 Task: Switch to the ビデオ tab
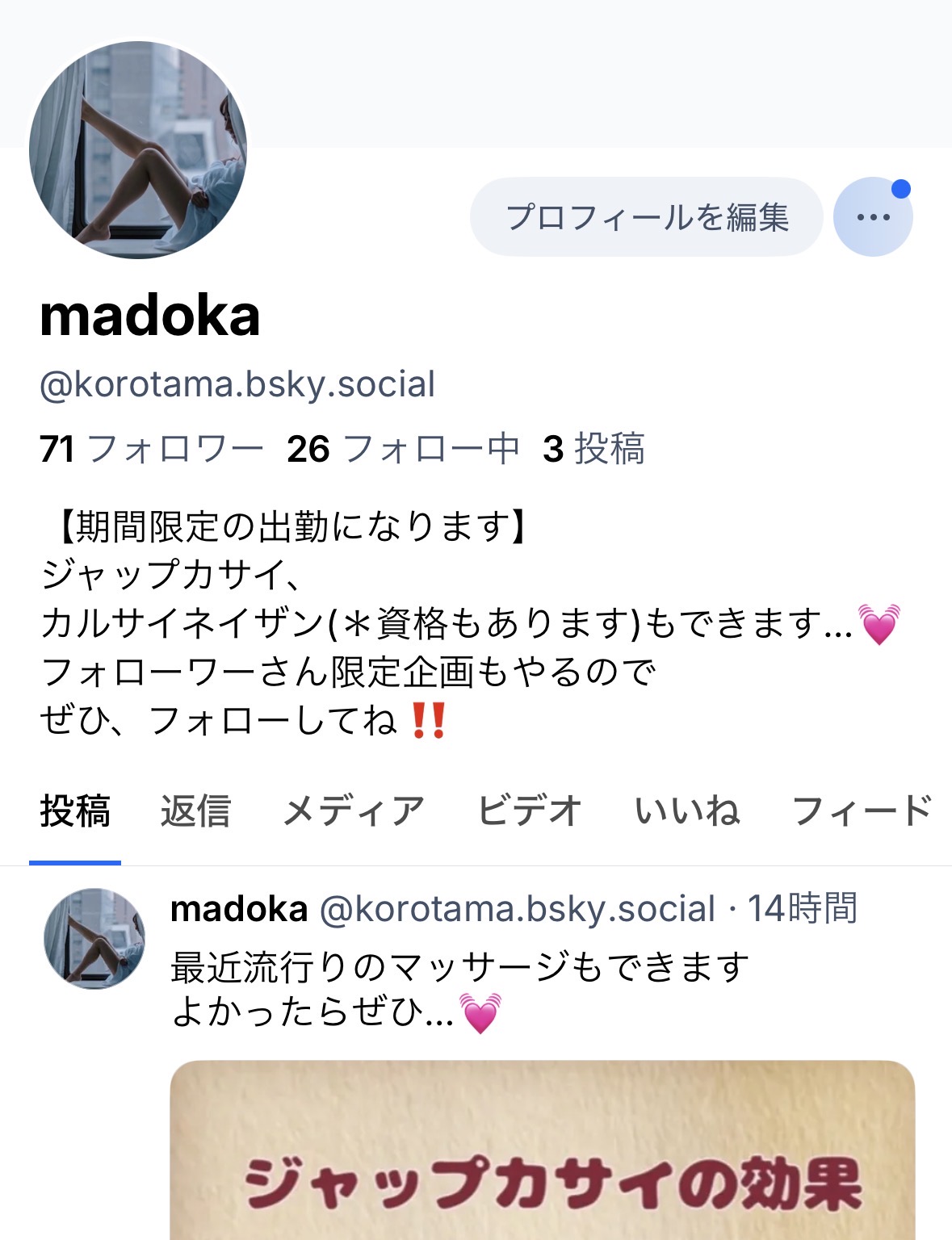(527, 812)
